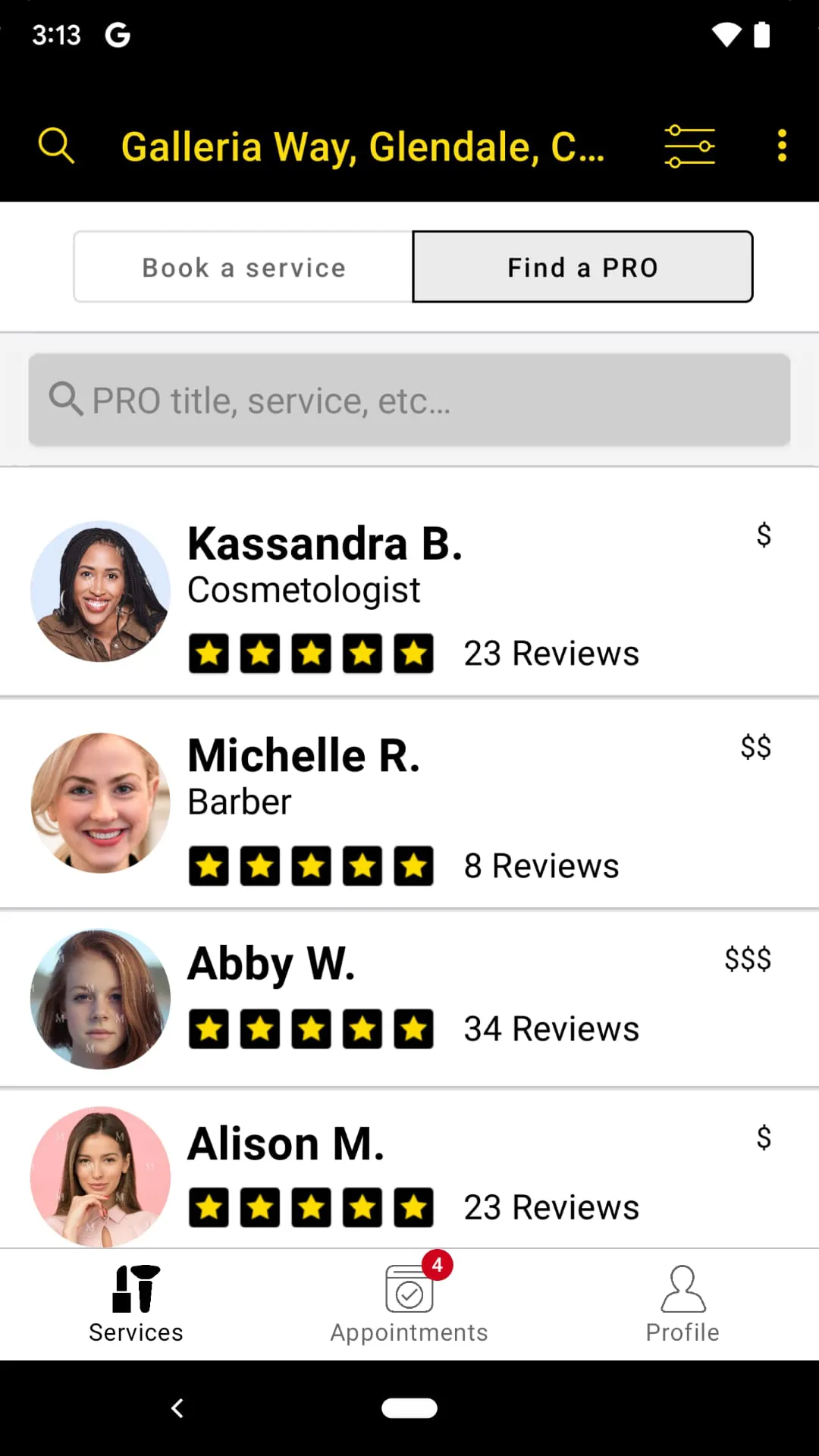Open Kassandra B.'s cosmetologist profile
The height and width of the screenshot is (1456, 819).
pos(409,591)
